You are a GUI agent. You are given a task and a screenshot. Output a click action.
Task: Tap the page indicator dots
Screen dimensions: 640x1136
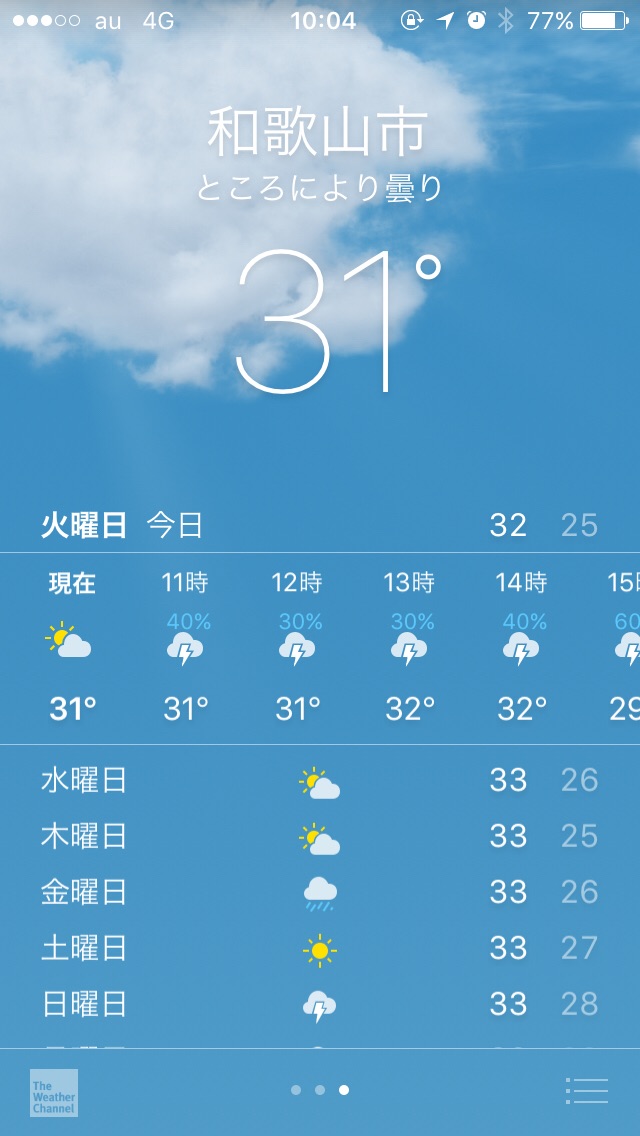[320, 1090]
